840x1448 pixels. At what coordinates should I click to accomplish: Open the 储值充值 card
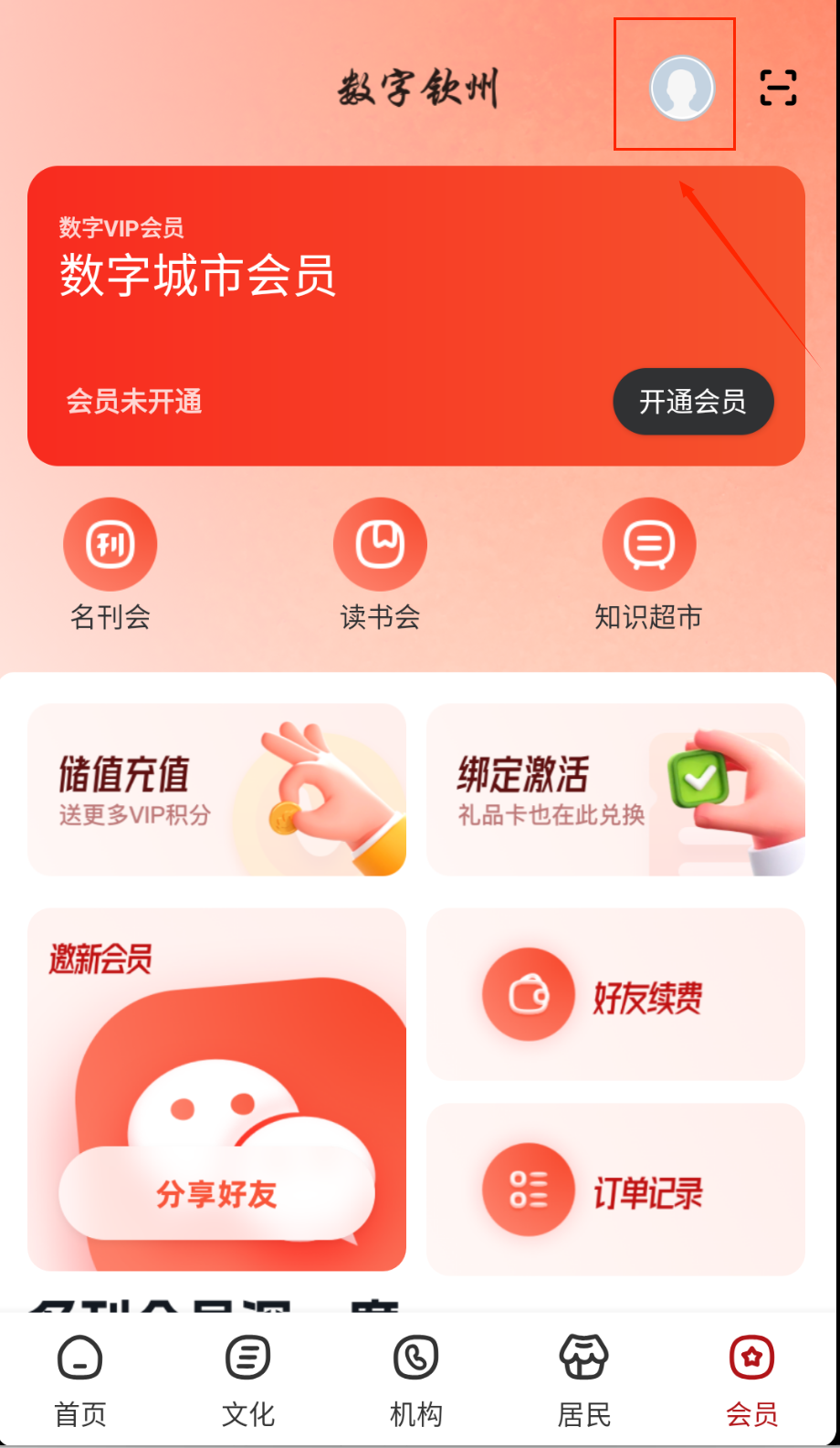coord(216,790)
